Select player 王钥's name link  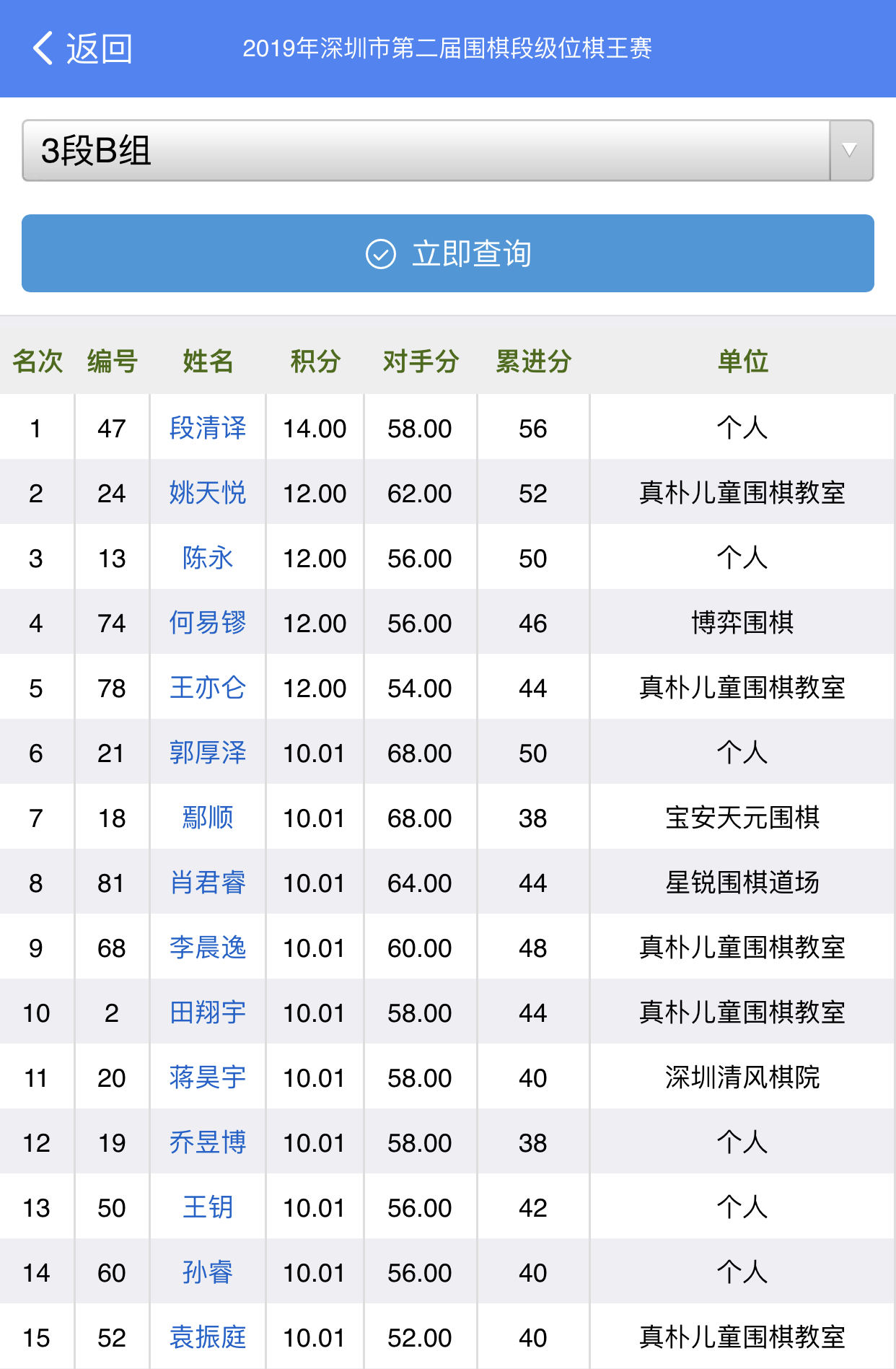coord(208,1207)
